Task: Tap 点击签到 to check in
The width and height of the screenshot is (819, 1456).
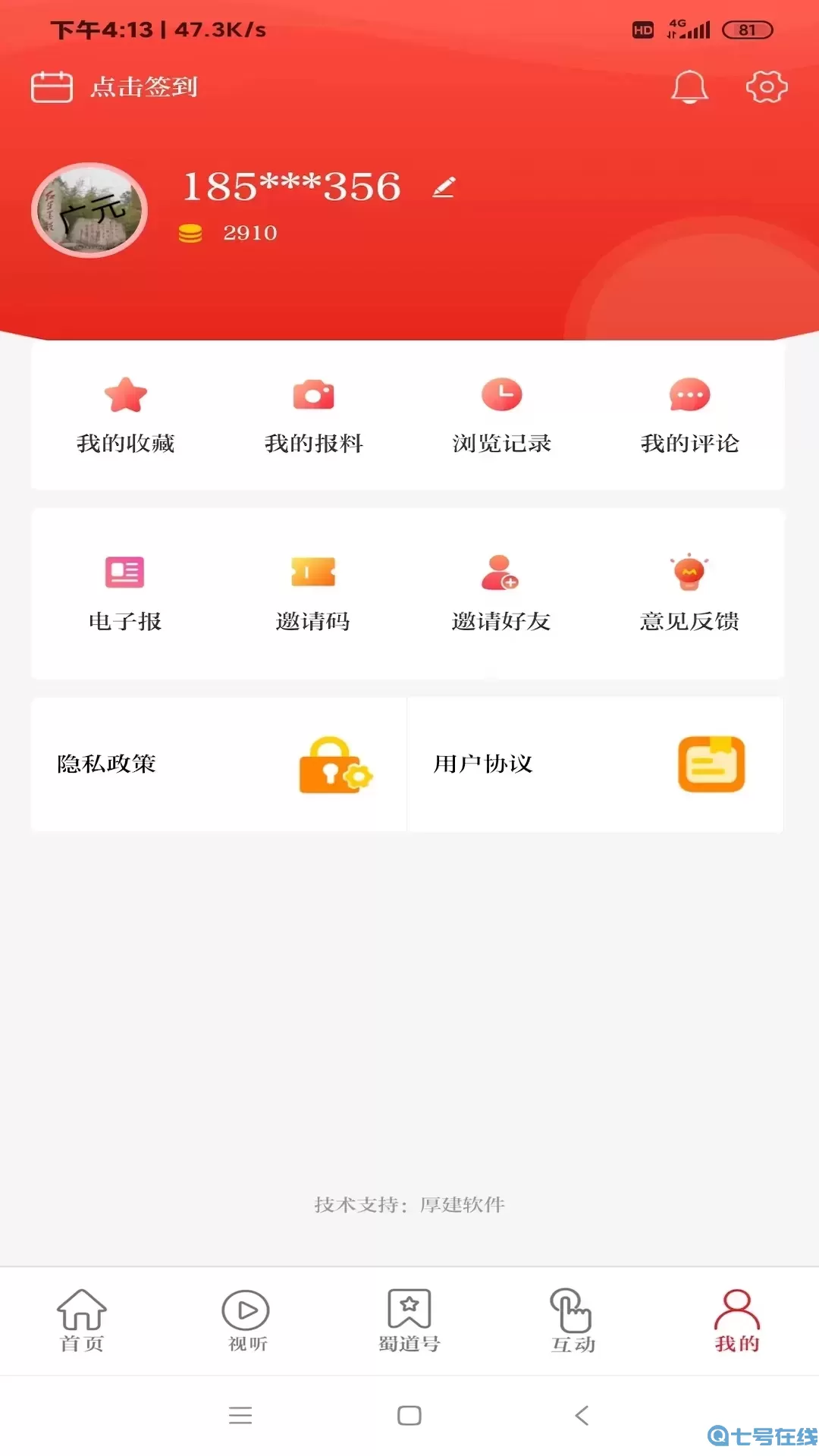Action: (114, 86)
